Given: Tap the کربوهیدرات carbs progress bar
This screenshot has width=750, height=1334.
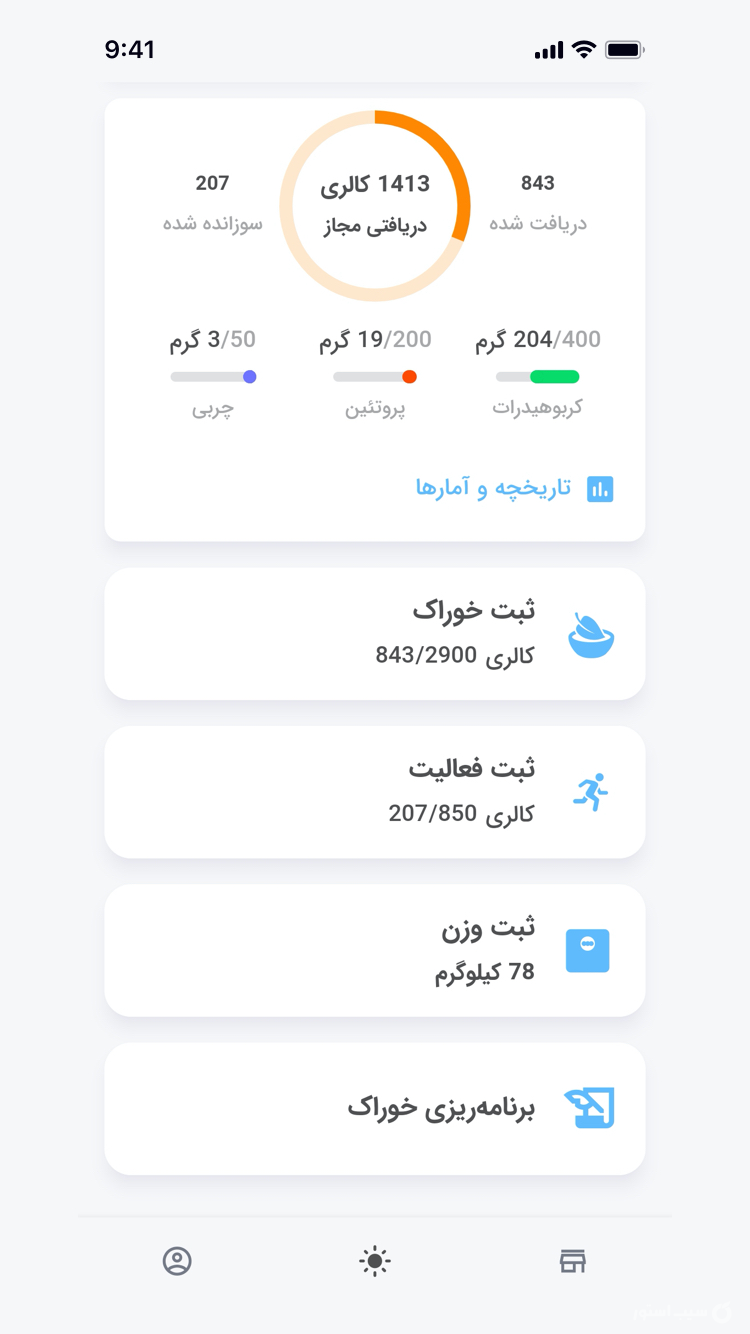Looking at the screenshot, I should 537,377.
